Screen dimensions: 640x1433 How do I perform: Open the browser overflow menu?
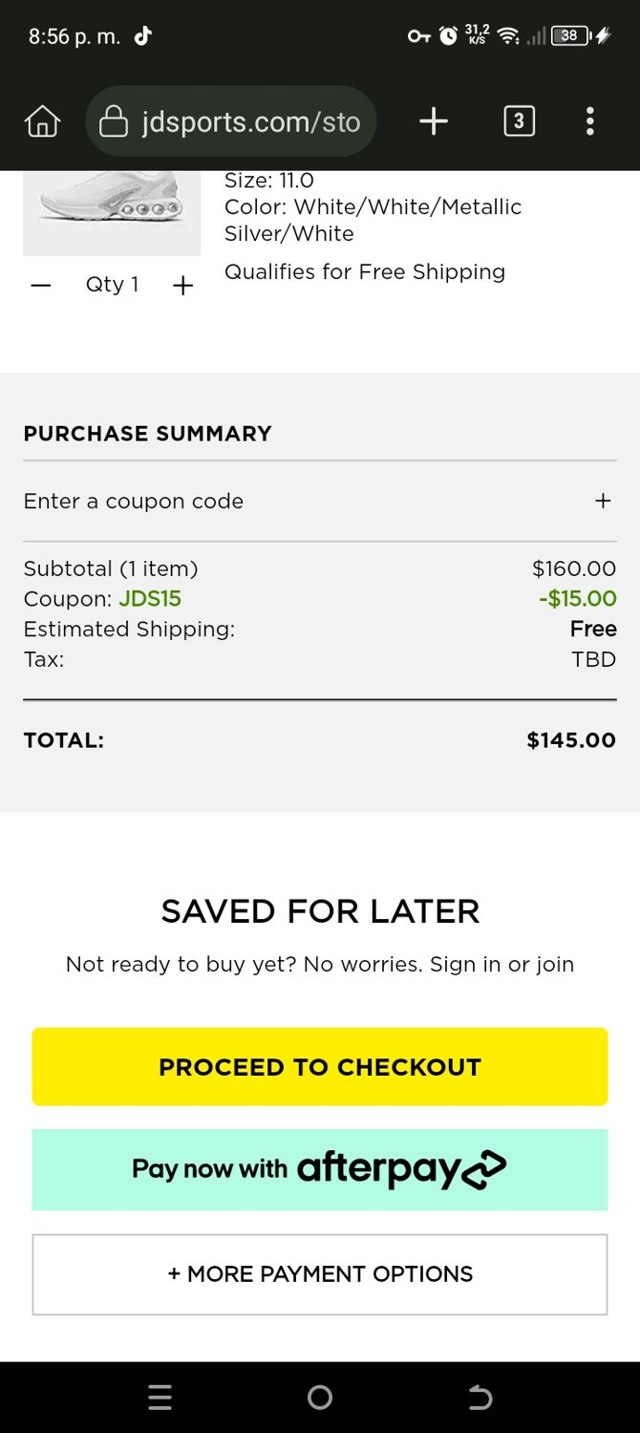tap(590, 122)
